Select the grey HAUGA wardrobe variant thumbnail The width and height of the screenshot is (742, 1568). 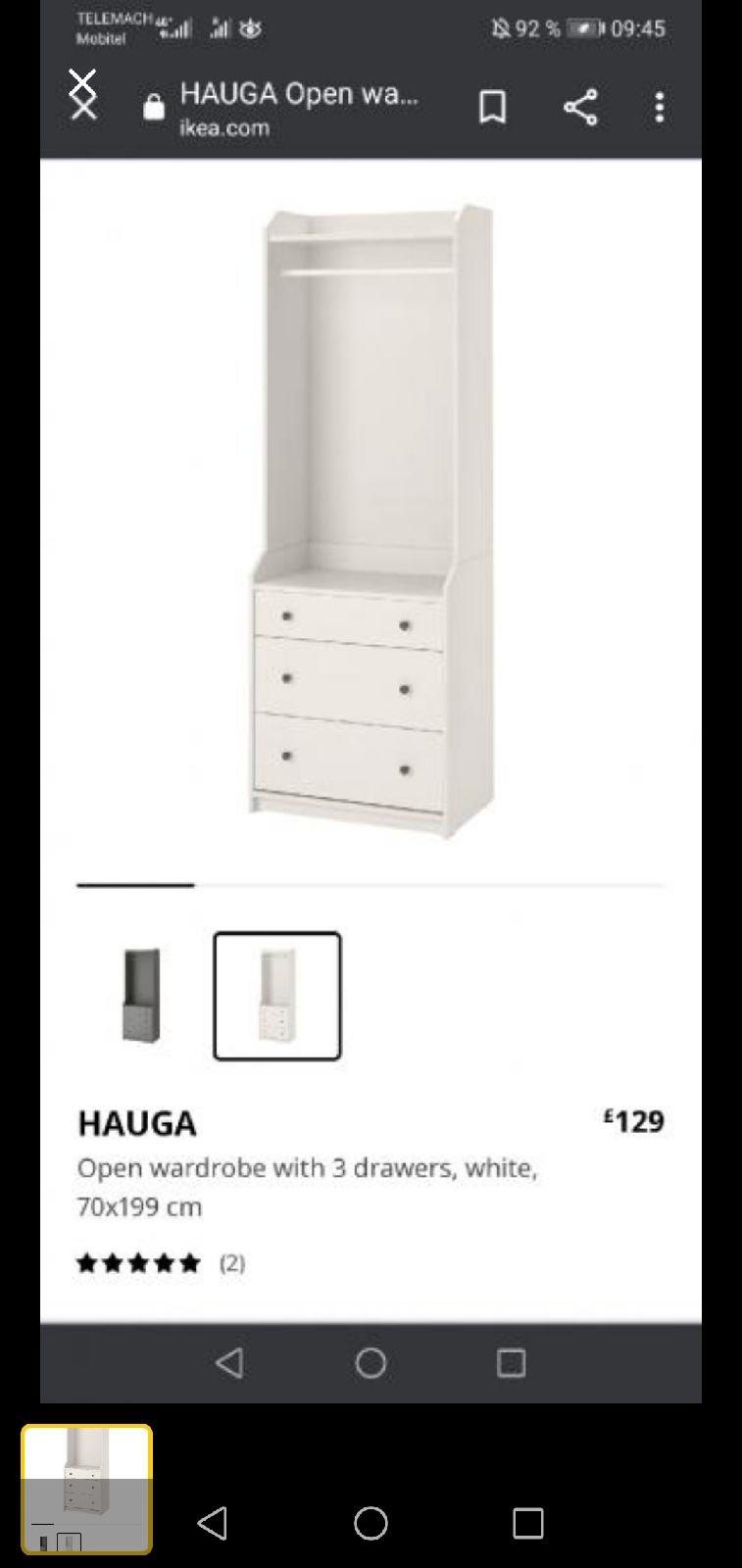click(141, 996)
